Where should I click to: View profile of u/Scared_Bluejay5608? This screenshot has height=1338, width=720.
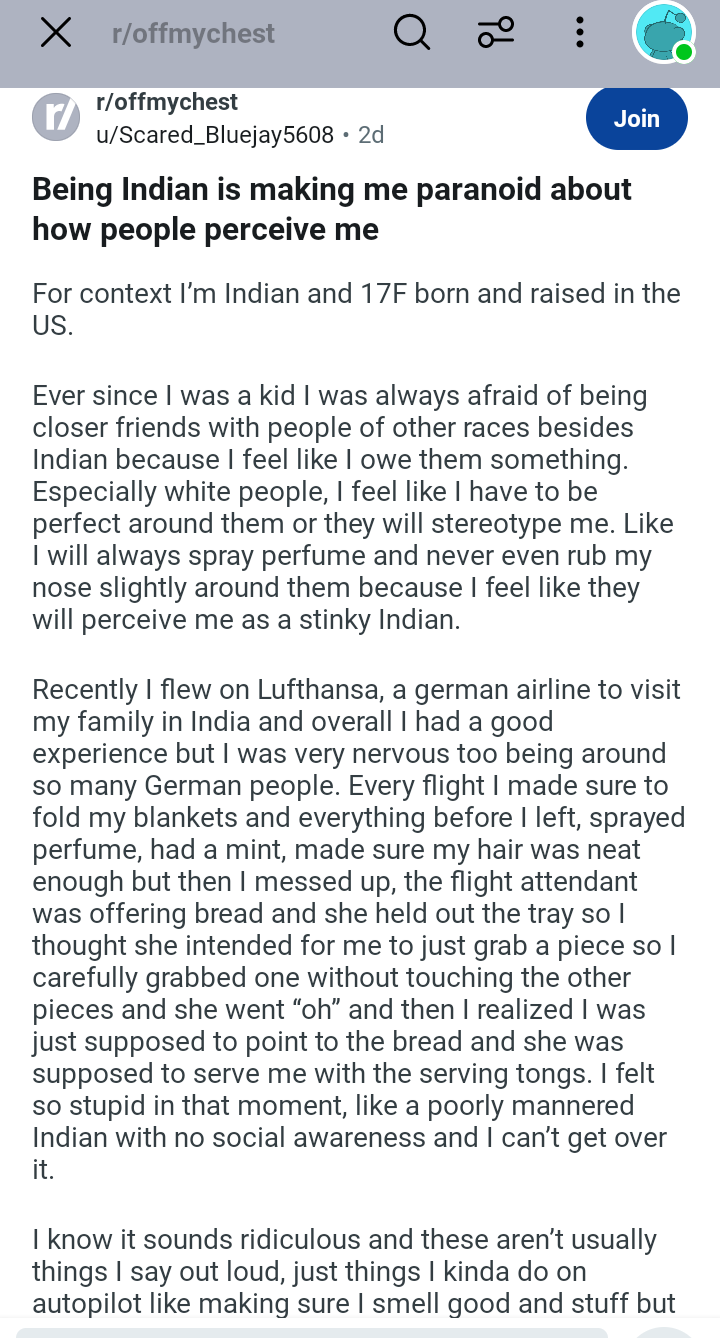214,134
